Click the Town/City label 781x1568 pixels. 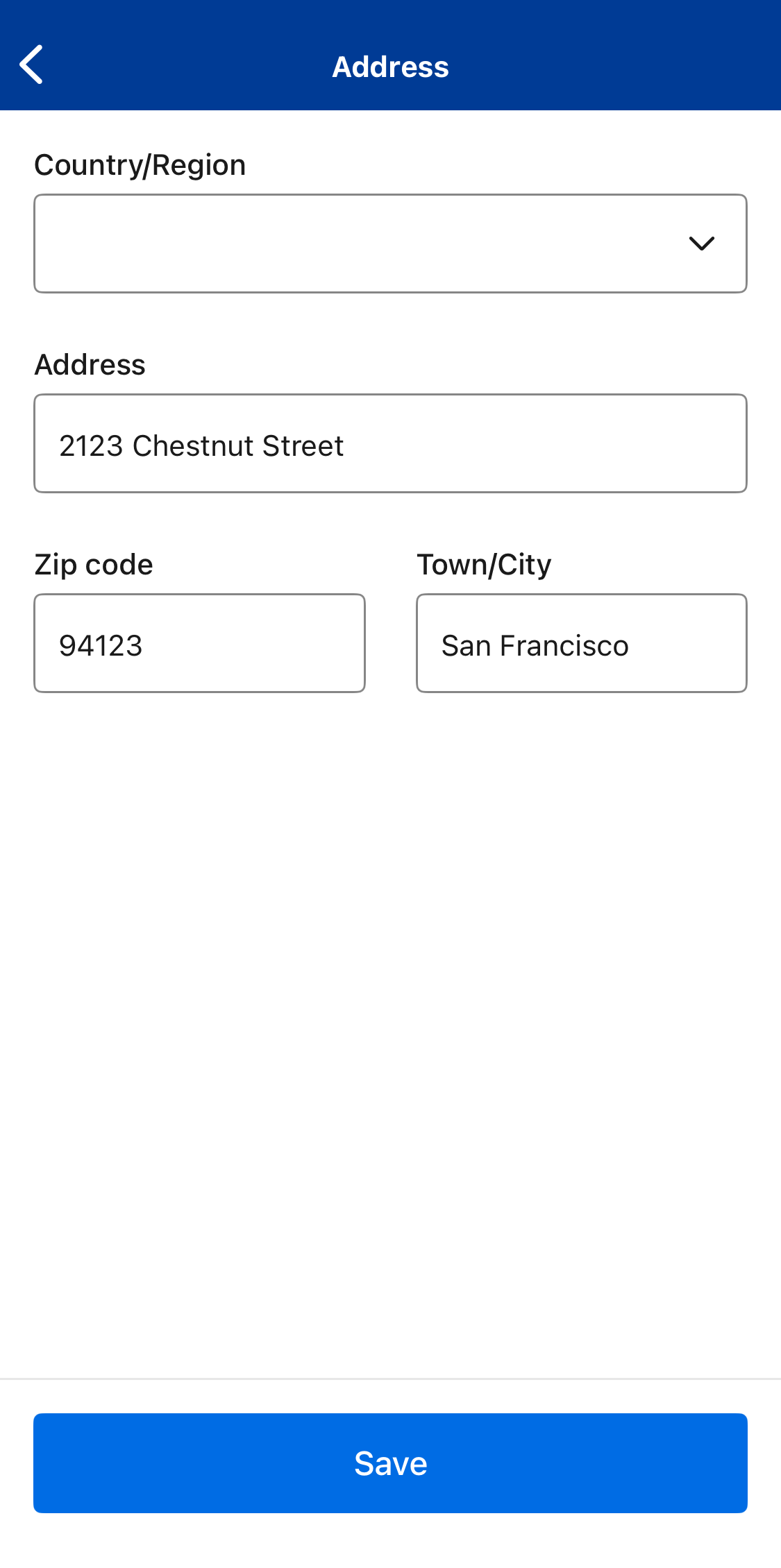(x=483, y=564)
